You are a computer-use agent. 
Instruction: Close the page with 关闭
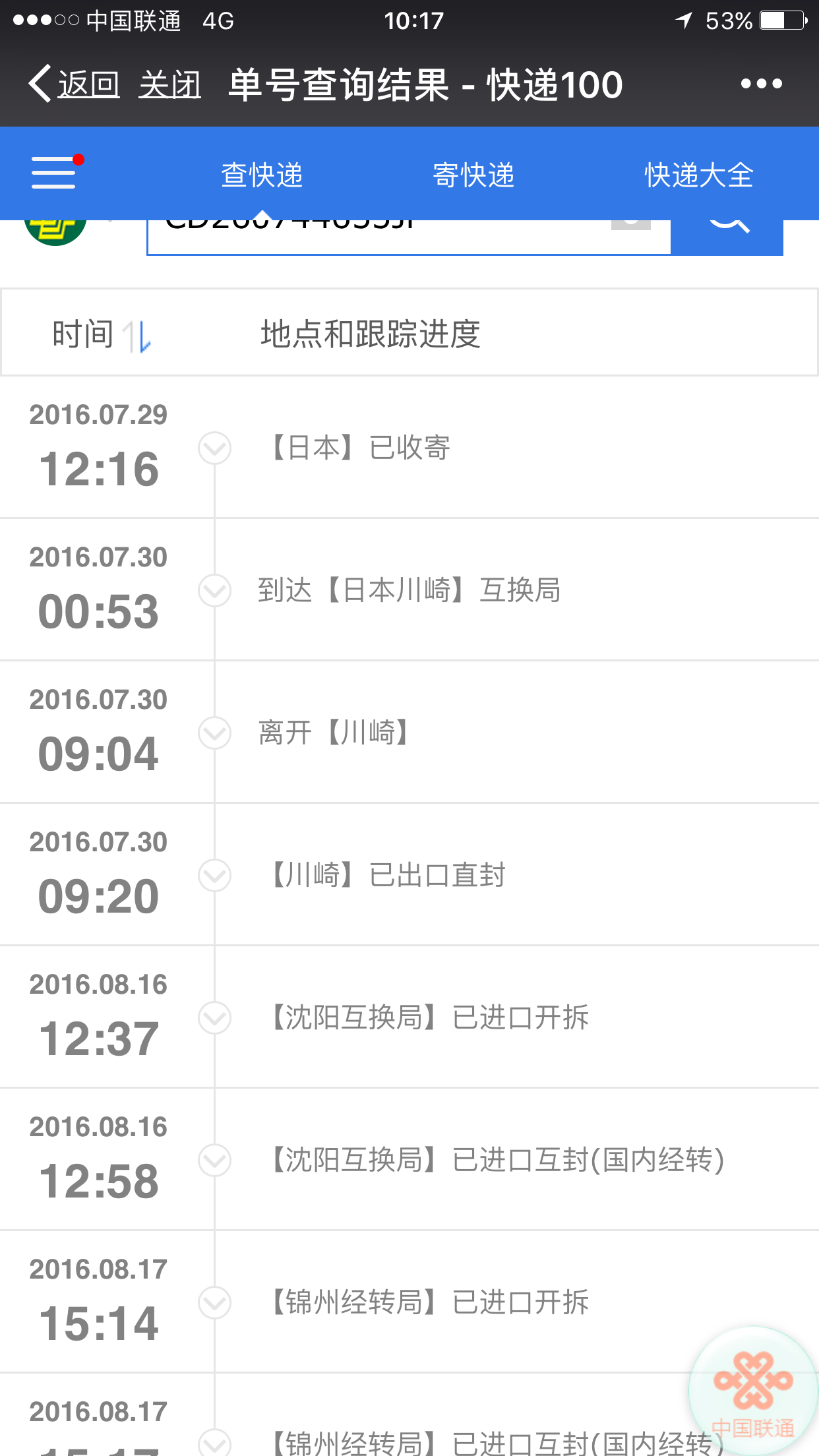point(169,84)
